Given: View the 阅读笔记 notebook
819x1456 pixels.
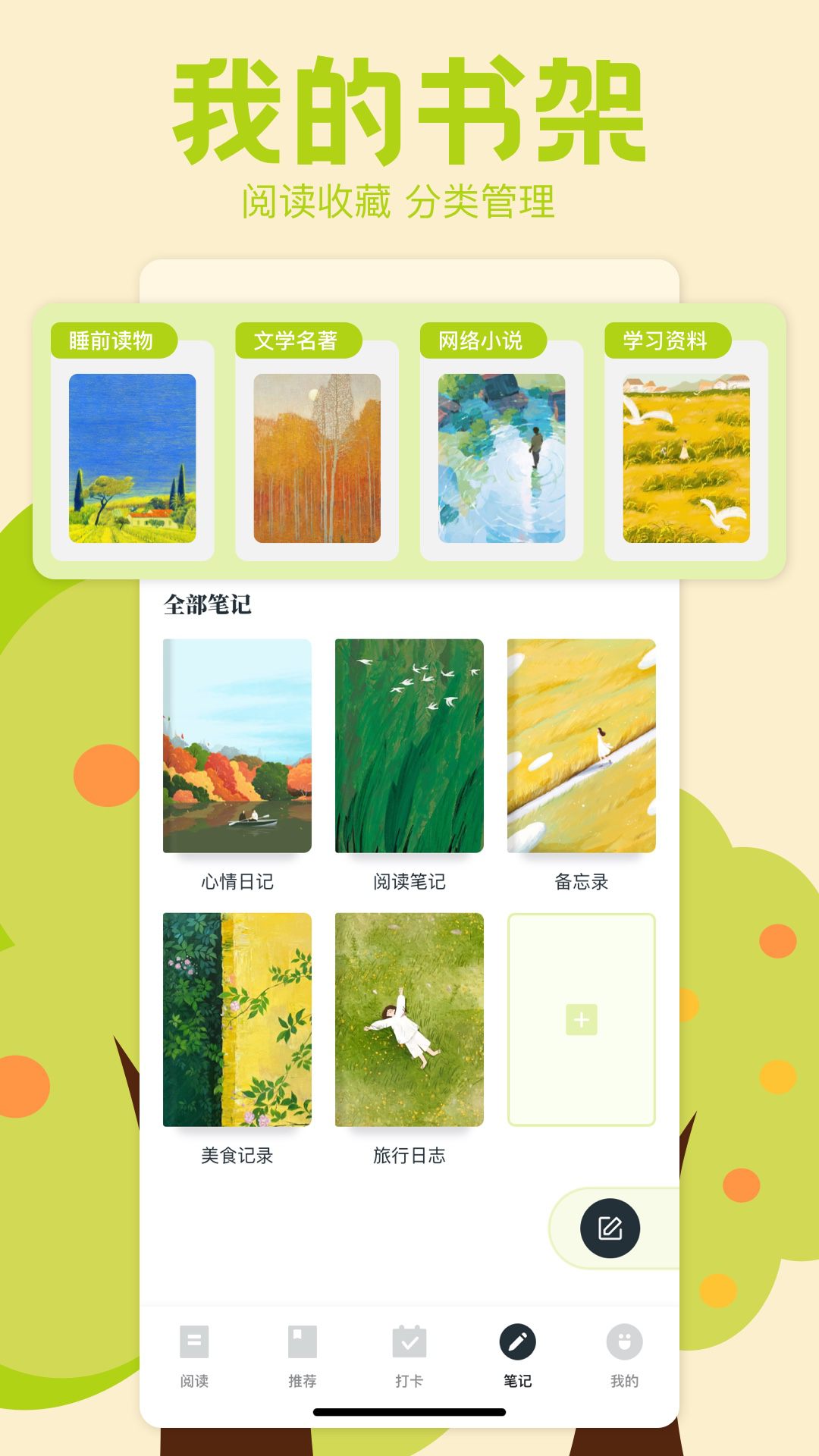Looking at the screenshot, I should tap(409, 747).
